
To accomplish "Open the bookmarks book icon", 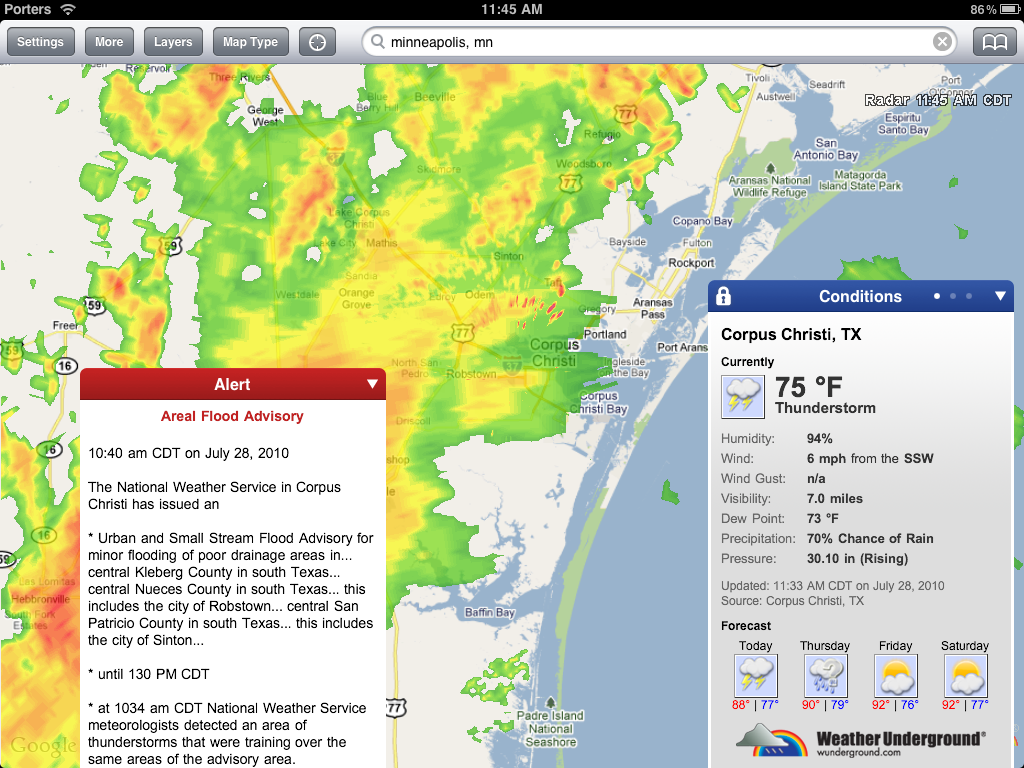I will tap(995, 42).
